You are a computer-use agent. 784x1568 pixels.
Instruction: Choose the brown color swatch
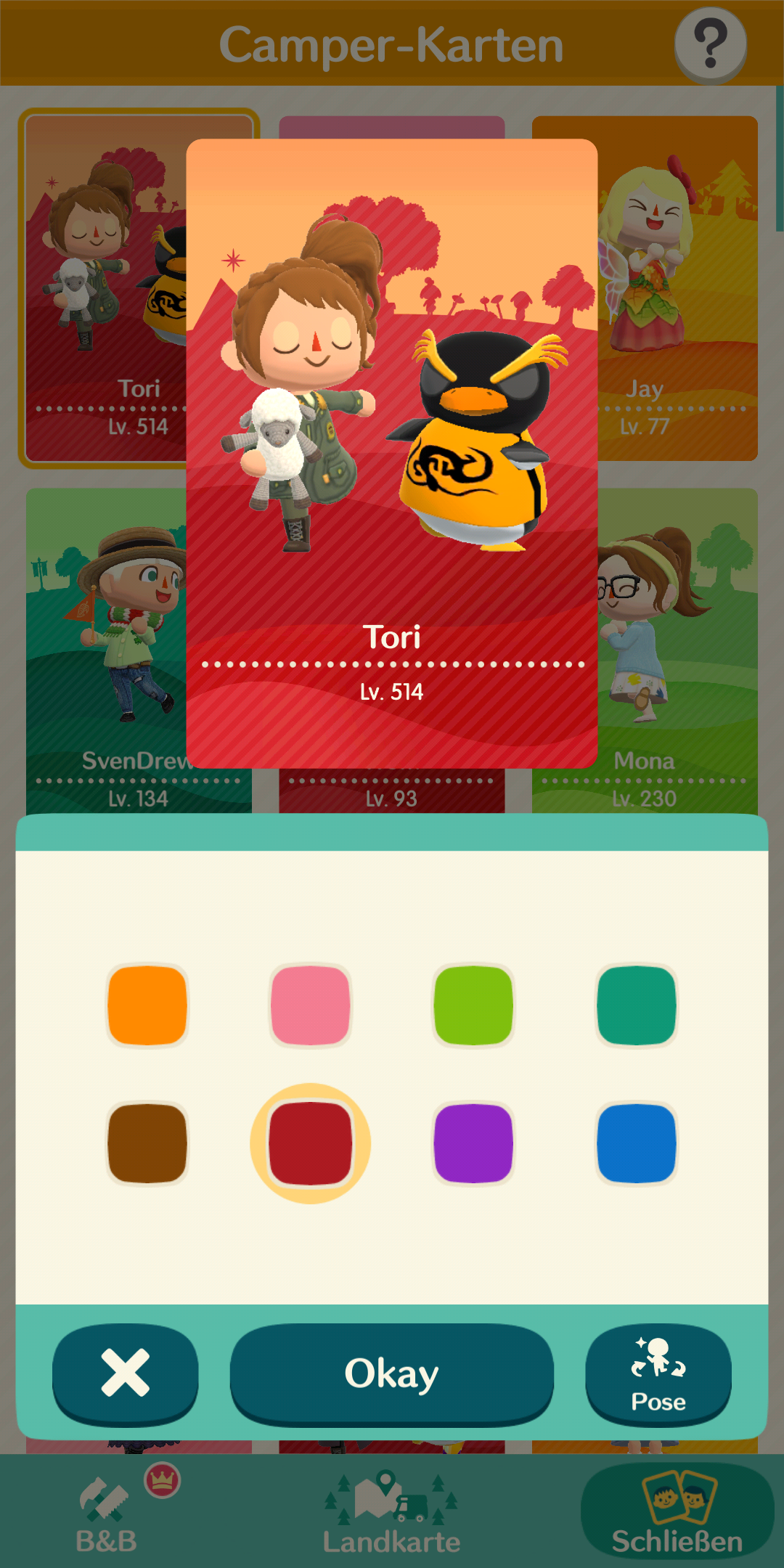coord(147,1143)
